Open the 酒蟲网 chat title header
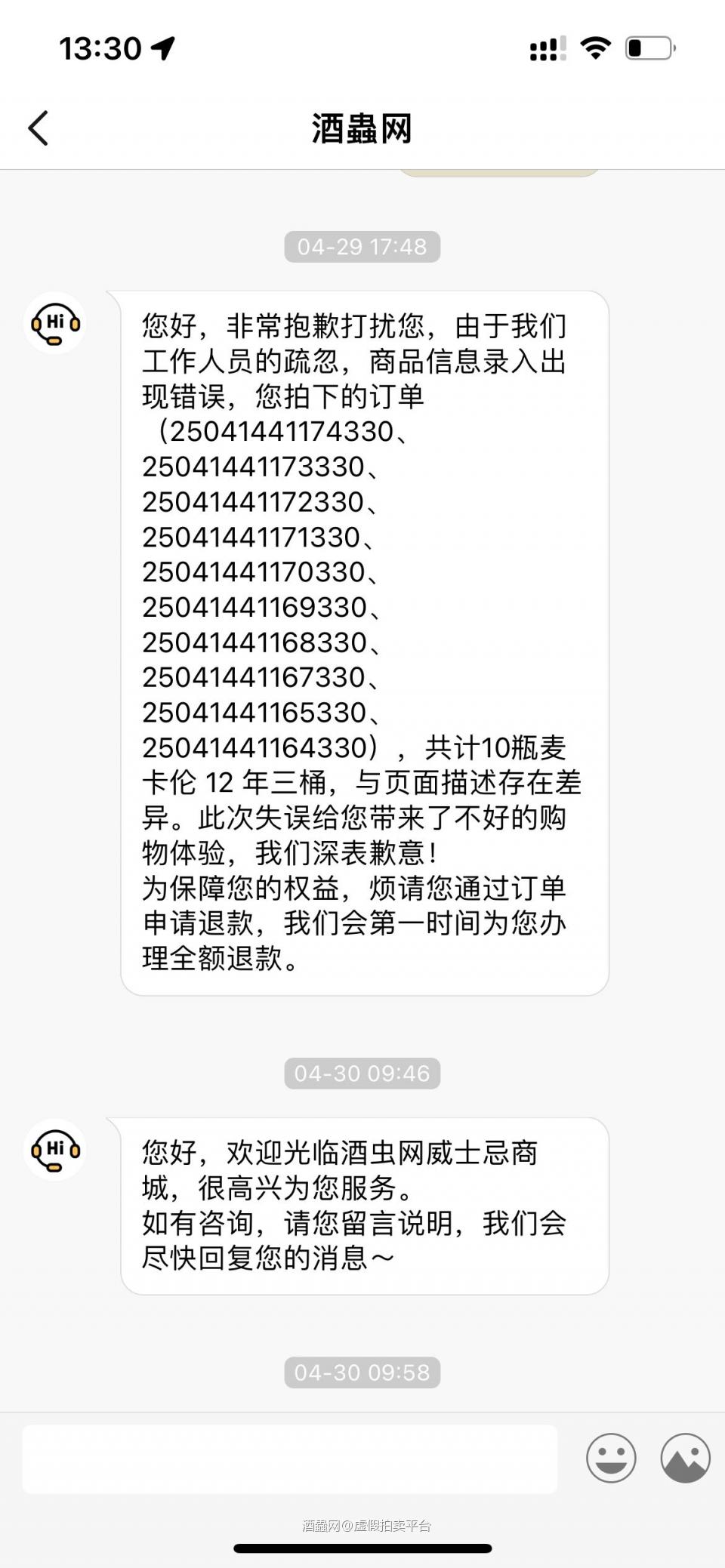Image resolution: width=725 pixels, height=1568 pixels. coord(362,127)
